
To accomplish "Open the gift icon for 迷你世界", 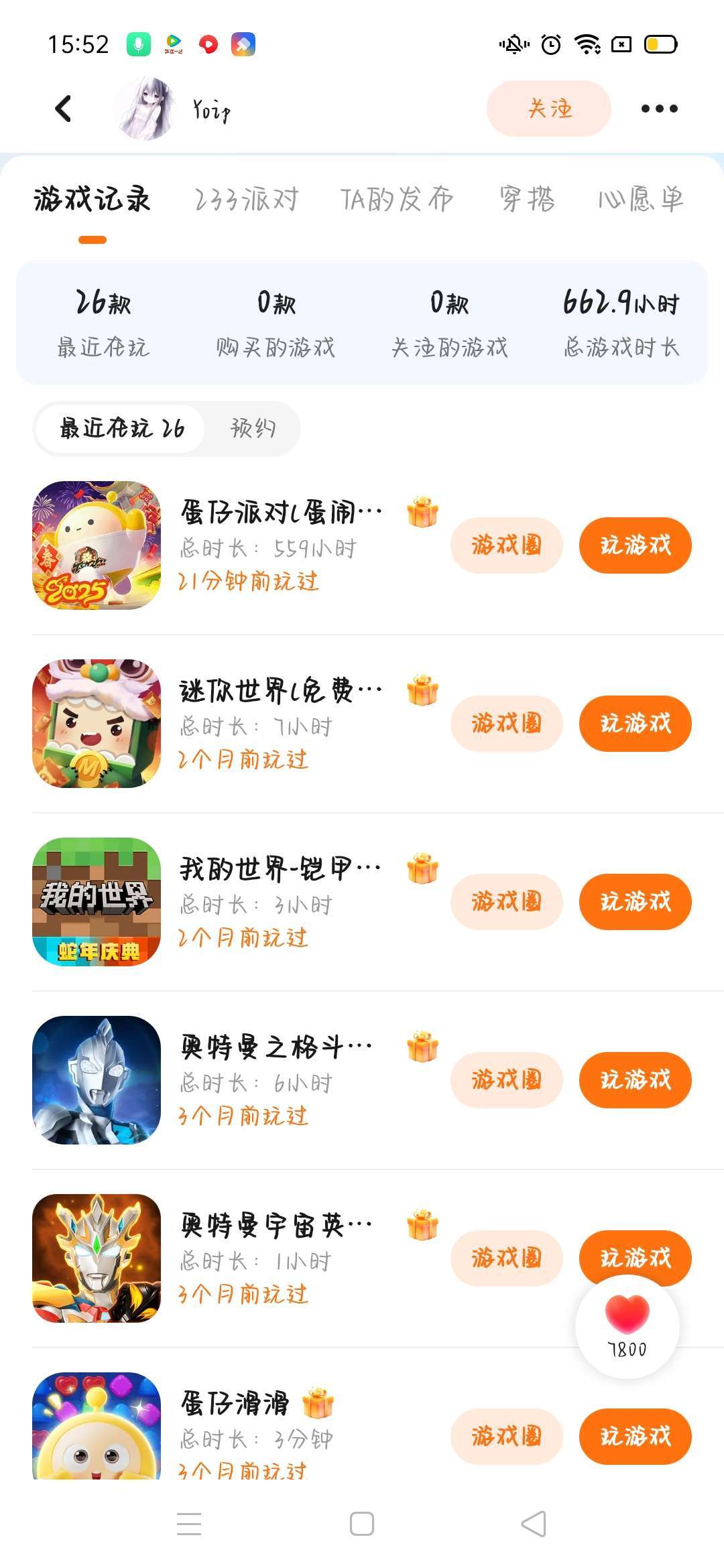I will pos(422,690).
